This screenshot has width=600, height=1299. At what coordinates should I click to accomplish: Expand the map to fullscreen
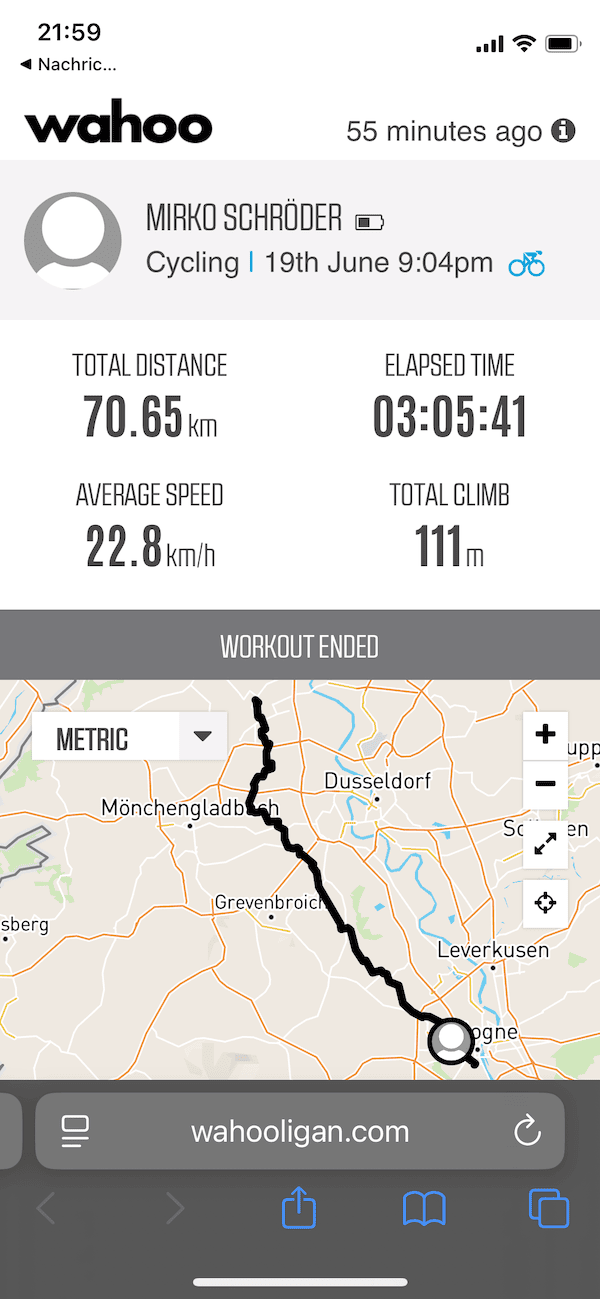coord(545,844)
